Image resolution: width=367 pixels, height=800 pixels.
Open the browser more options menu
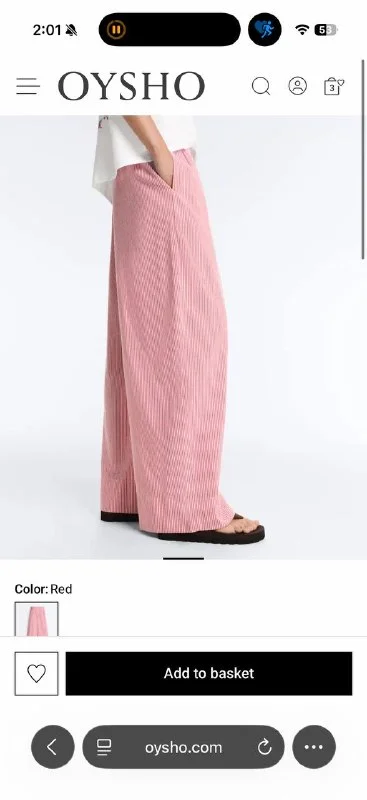click(x=314, y=747)
